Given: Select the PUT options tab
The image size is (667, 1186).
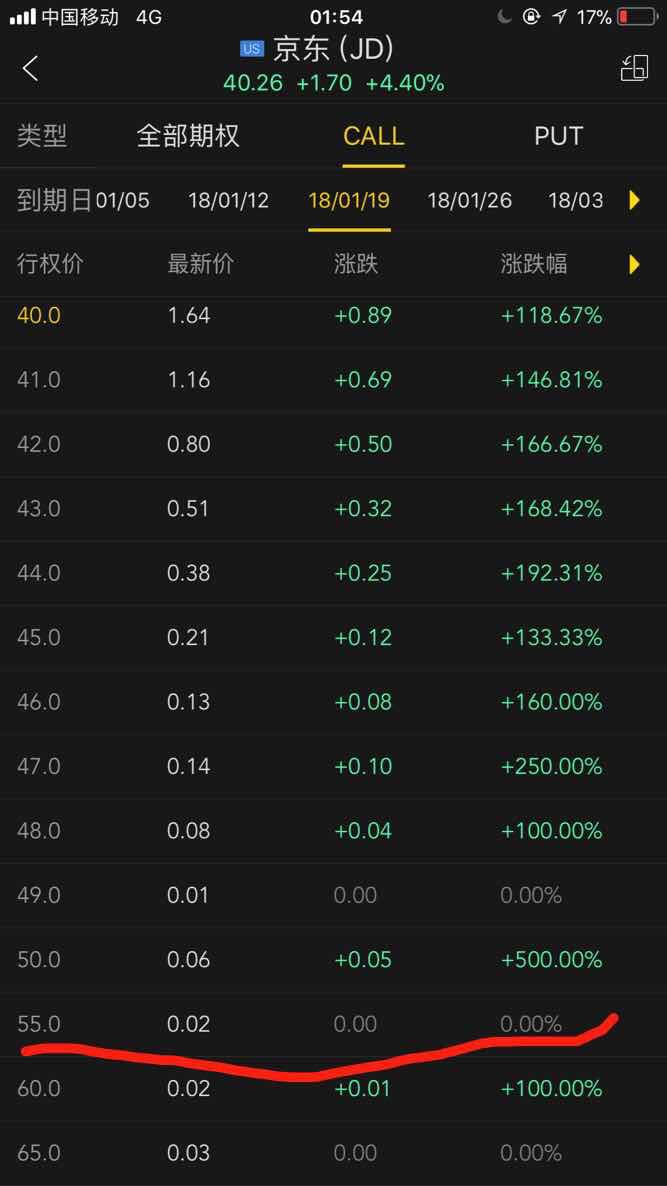Looking at the screenshot, I should (558, 136).
